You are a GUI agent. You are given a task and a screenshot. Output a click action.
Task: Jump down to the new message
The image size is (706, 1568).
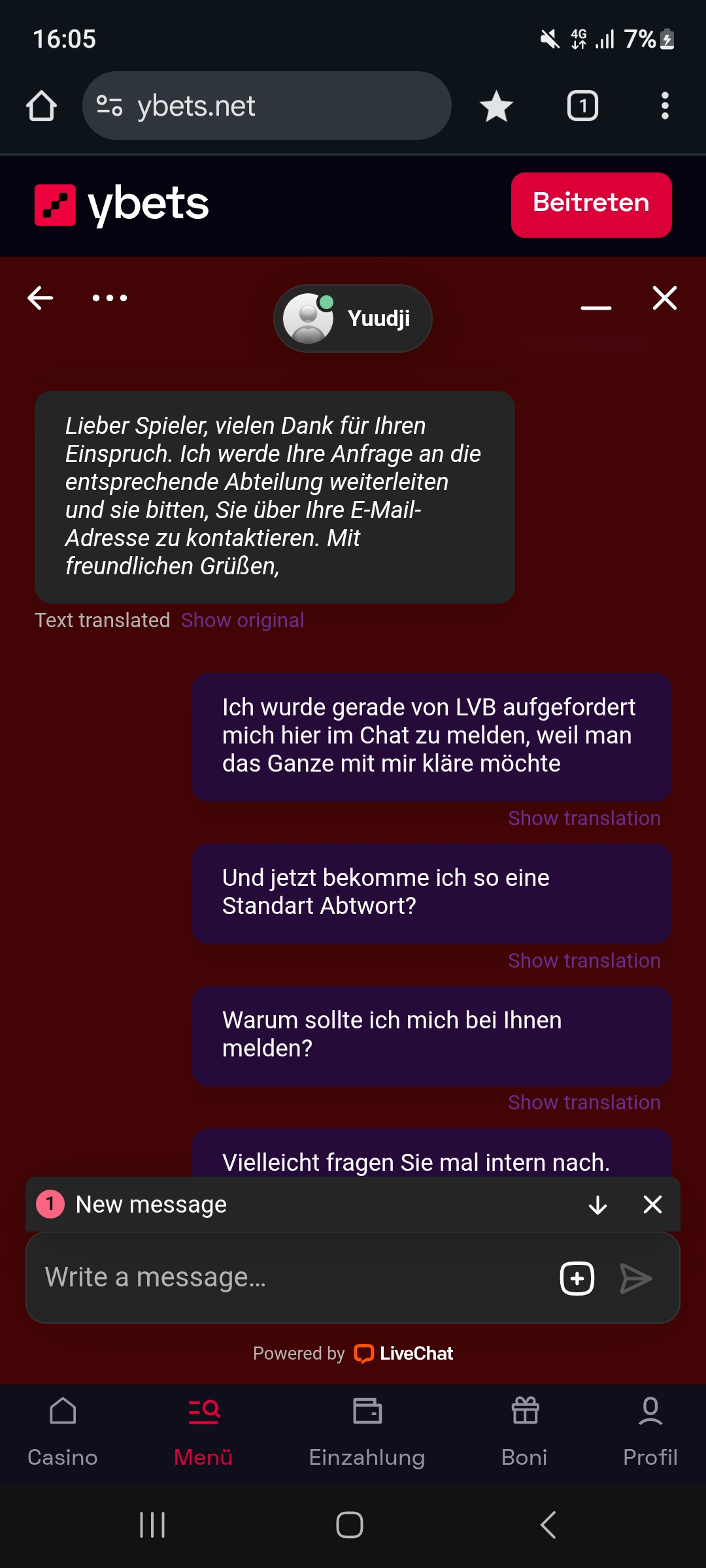click(x=597, y=1205)
